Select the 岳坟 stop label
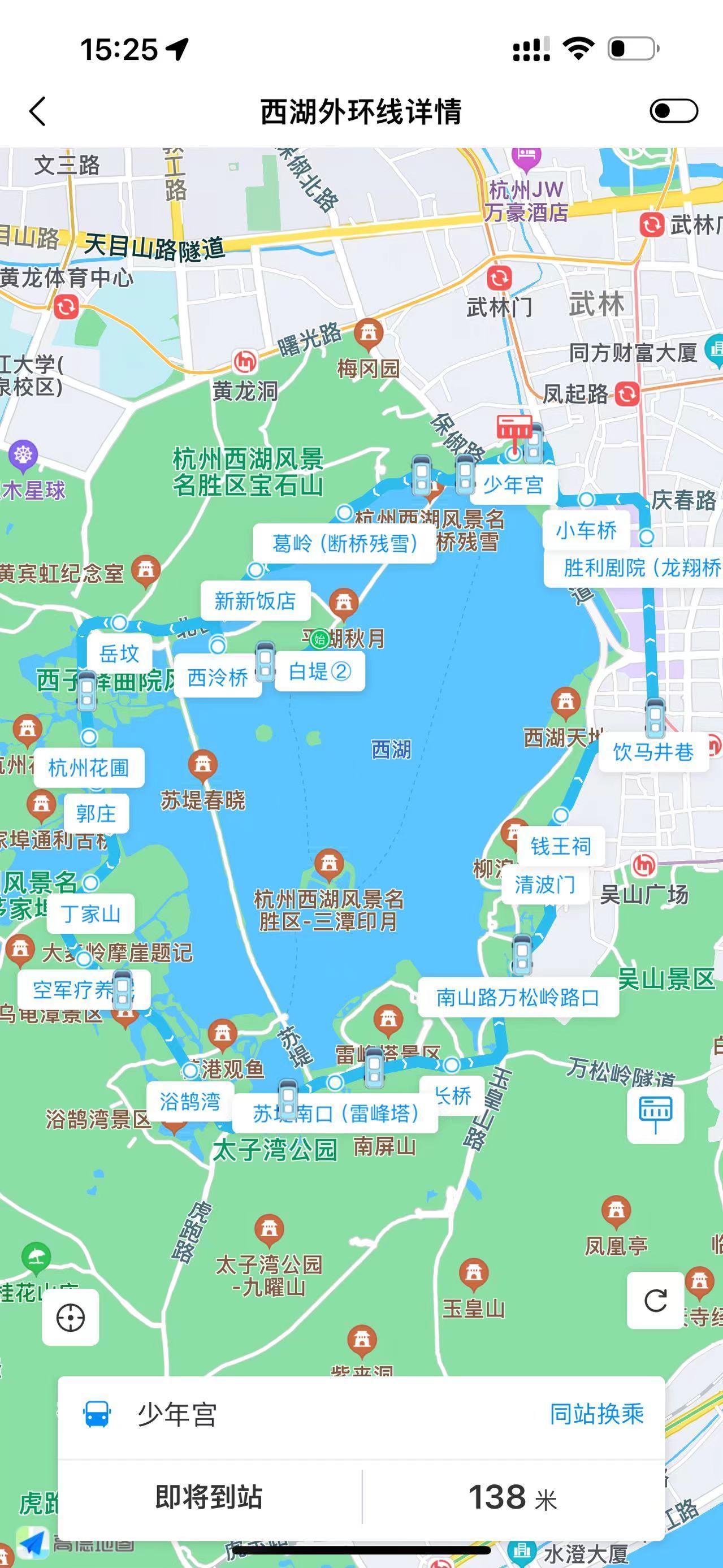The image size is (723, 1568). pos(119,654)
